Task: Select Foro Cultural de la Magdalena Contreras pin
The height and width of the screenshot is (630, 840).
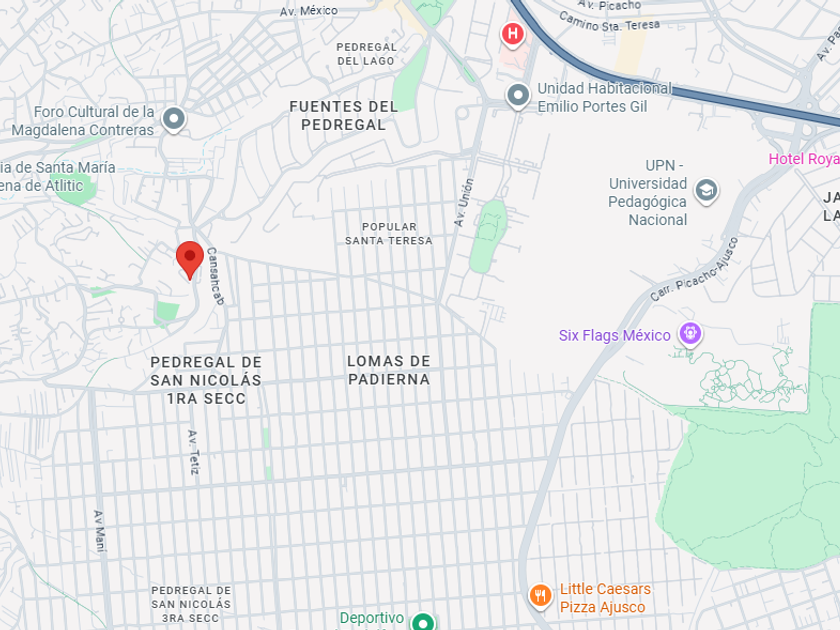Action: (x=174, y=119)
